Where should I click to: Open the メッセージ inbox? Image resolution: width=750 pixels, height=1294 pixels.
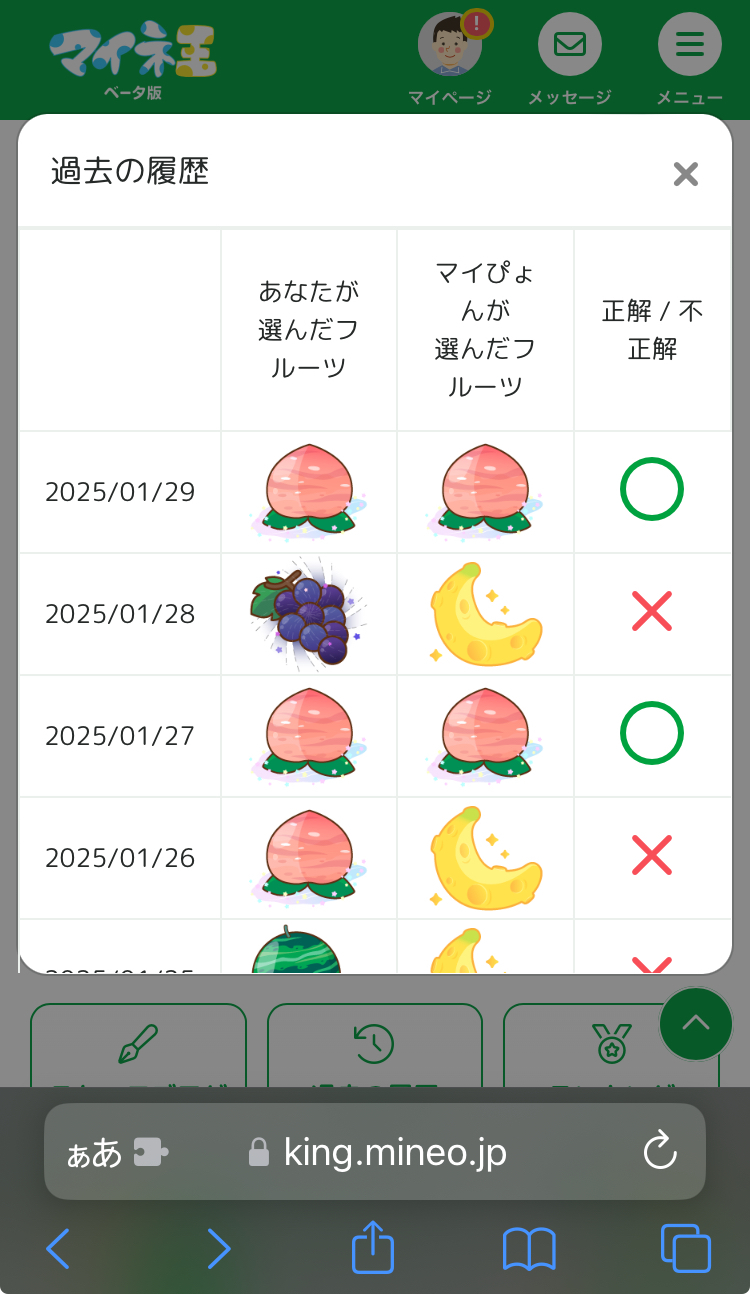570,46
